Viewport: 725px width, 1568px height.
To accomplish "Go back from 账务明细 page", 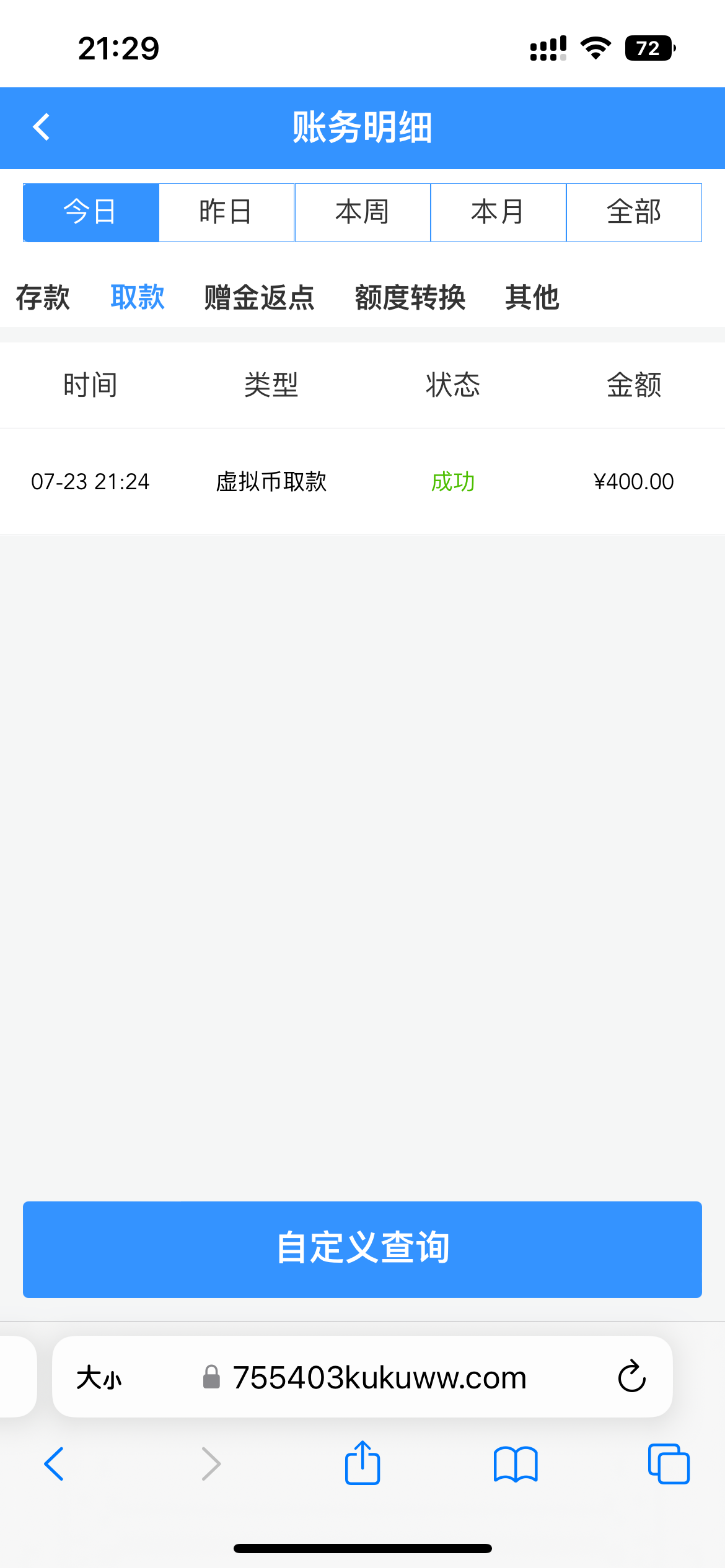I will pos(42,128).
